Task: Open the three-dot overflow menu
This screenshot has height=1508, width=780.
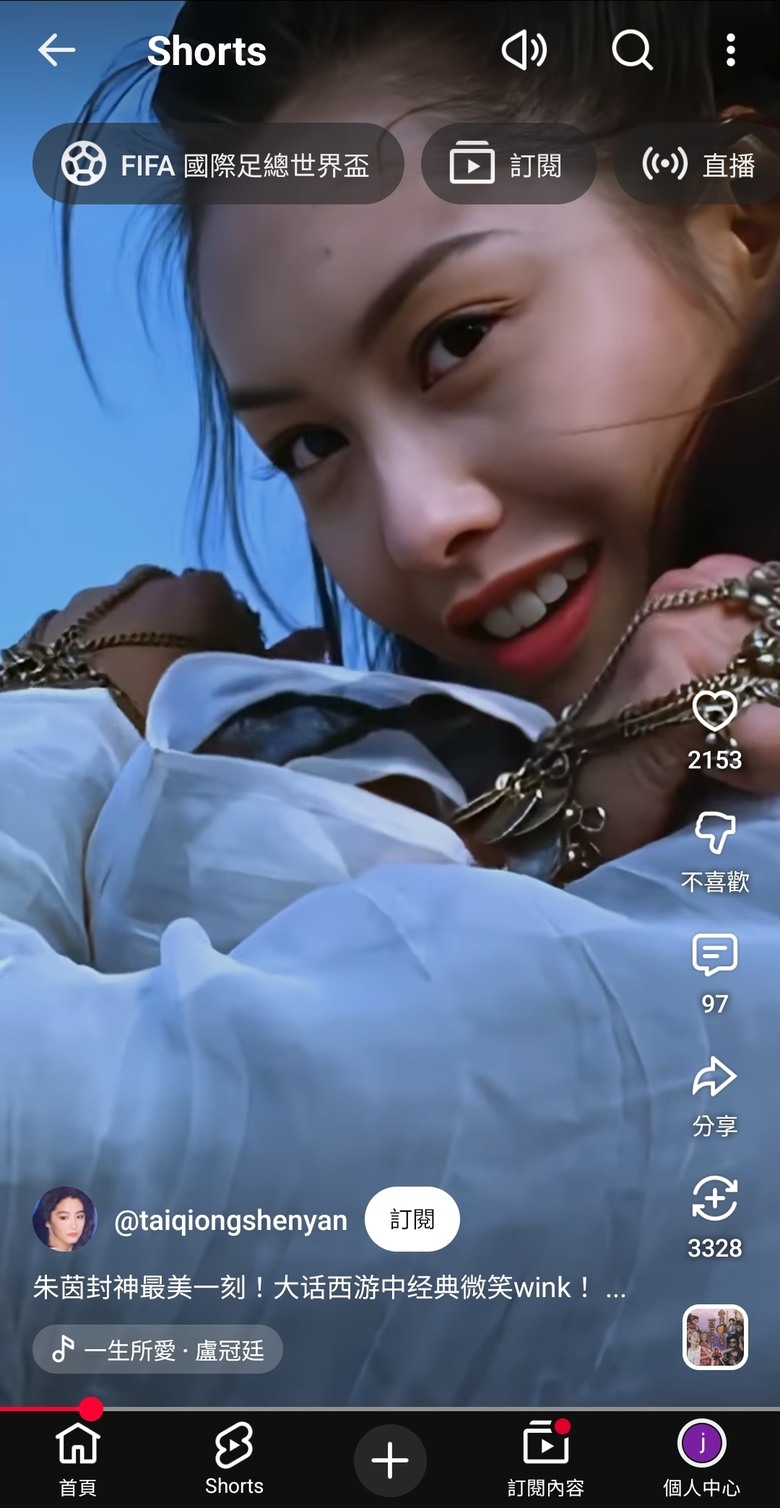Action: (731, 50)
